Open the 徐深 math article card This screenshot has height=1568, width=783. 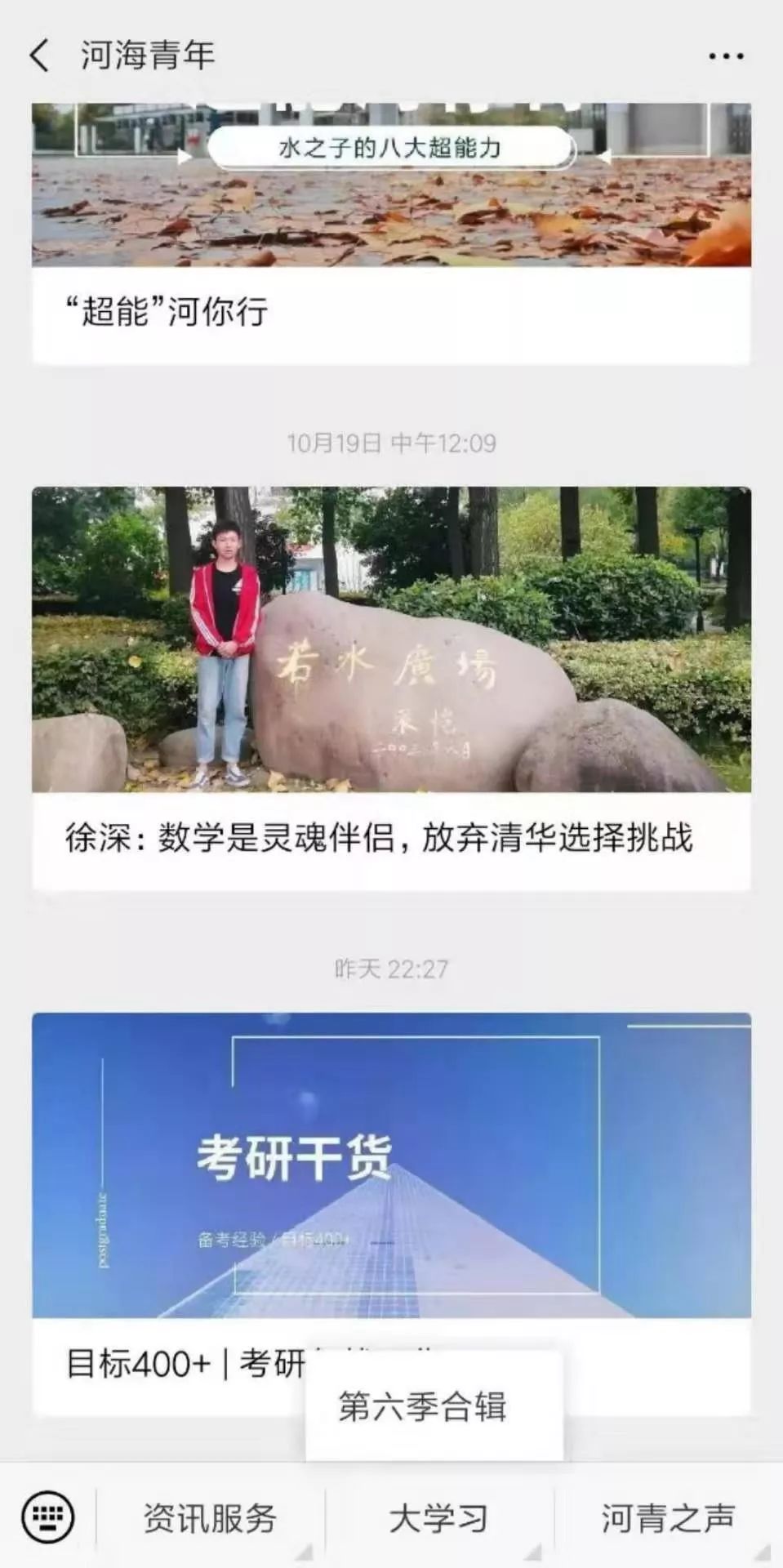click(391, 688)
